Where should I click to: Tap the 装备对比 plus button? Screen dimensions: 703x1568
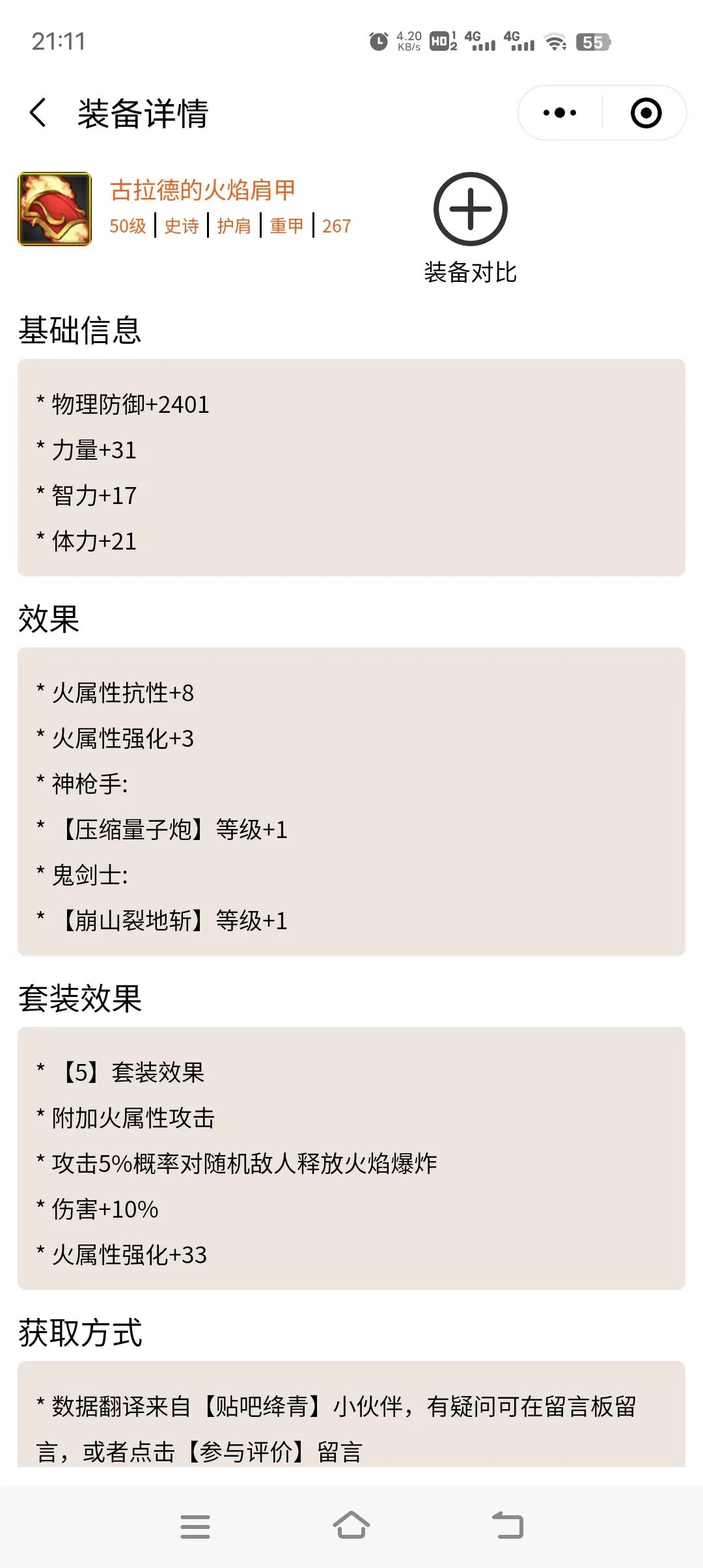pos(470,209)
